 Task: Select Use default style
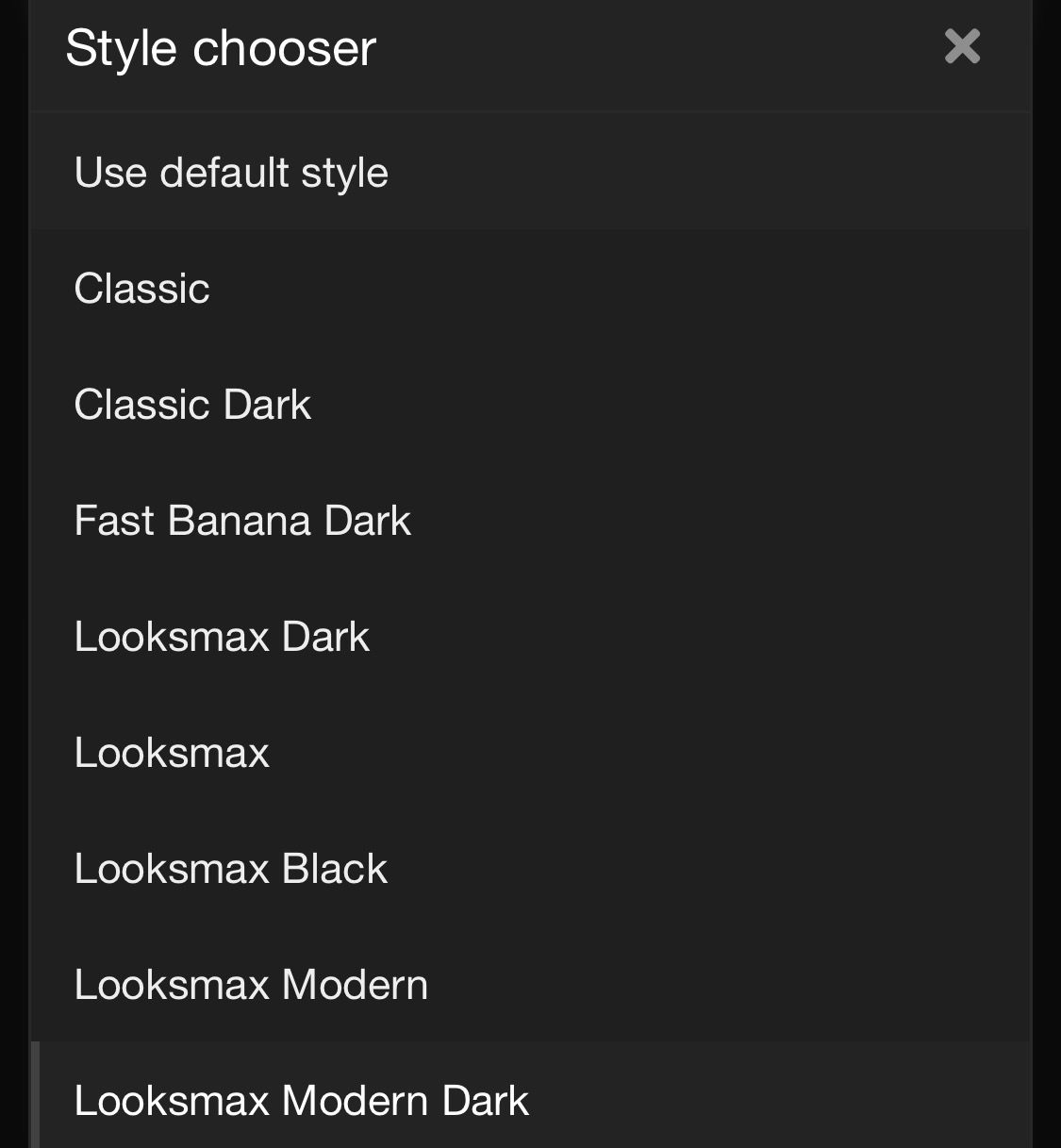pos(231,173)
